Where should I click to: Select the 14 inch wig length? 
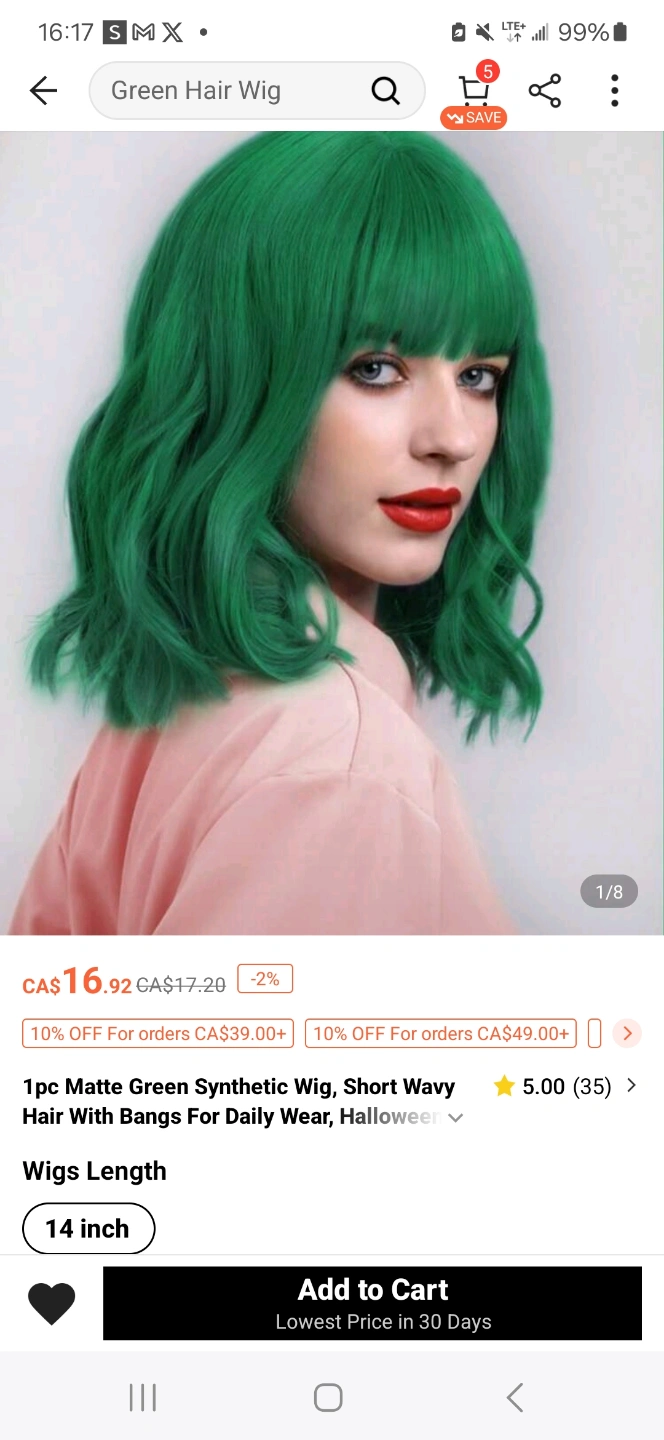(88, 1228)
